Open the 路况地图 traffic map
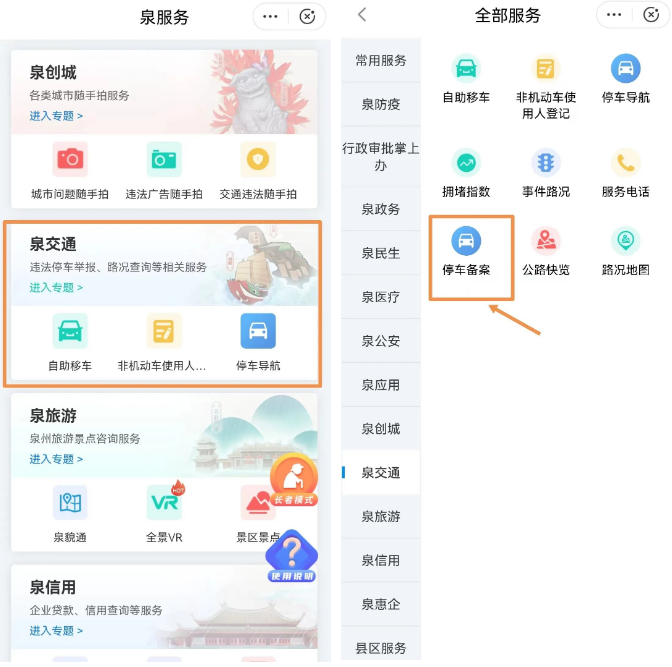This screenshot has height=667, width=672. (625, 250)
